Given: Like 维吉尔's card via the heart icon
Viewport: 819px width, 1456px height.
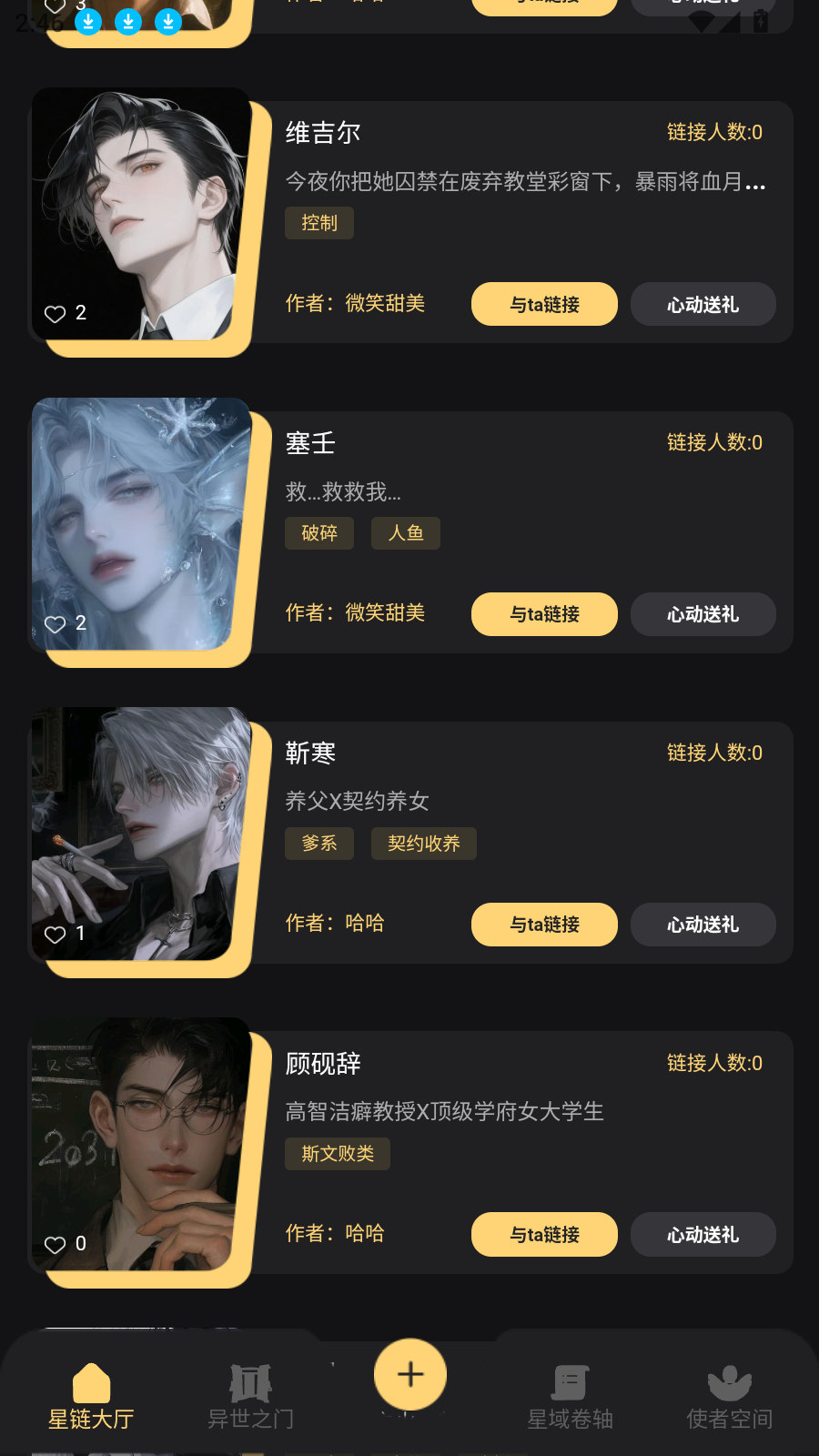Looking at the screenshot, I should [x=55, y=313].
